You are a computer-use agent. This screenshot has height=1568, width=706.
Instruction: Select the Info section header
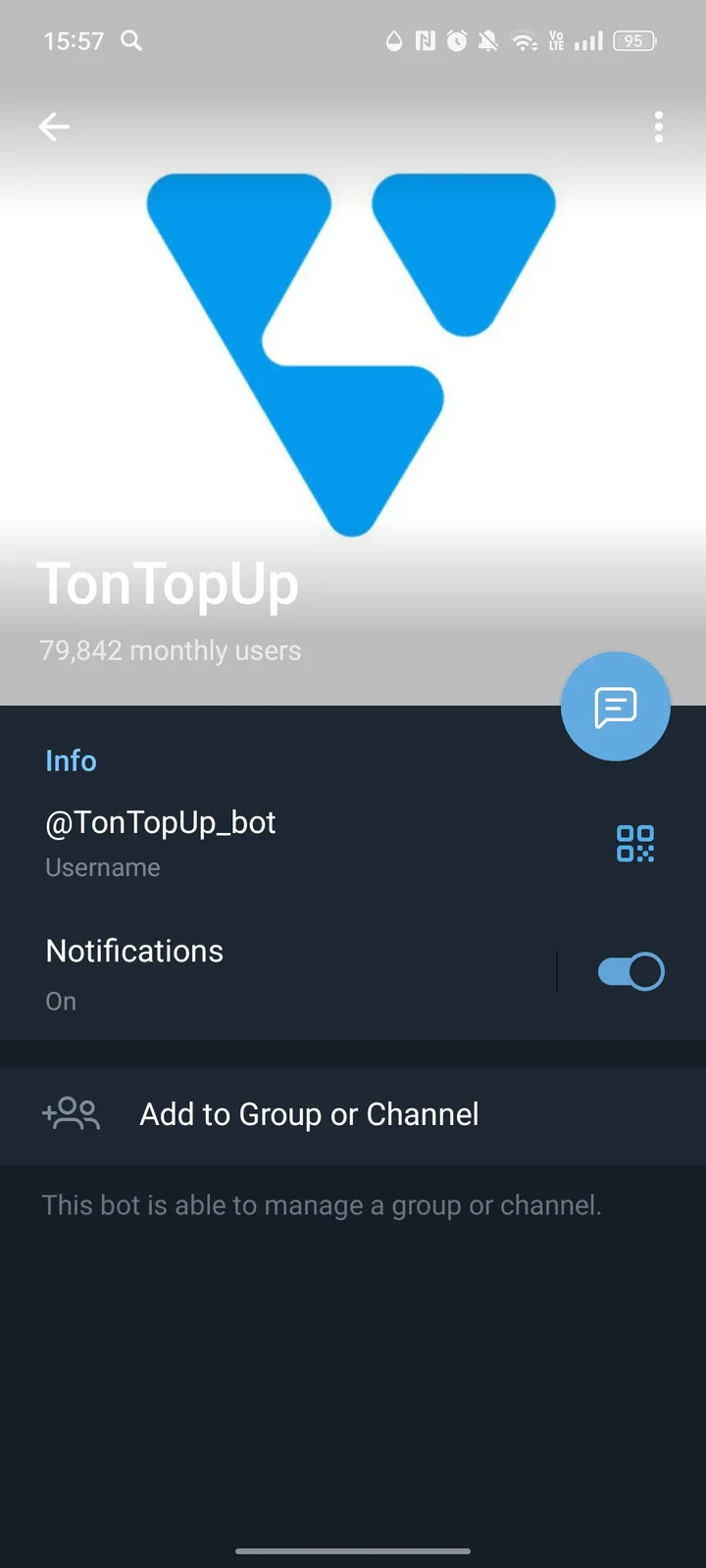[71, 760]
